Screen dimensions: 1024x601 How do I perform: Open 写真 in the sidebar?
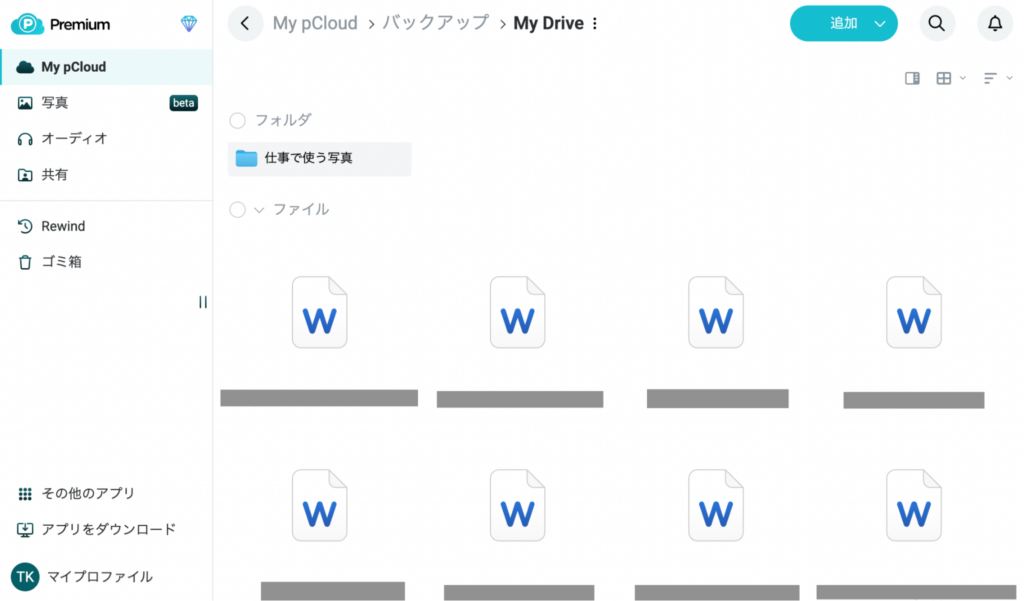[55, 103]
